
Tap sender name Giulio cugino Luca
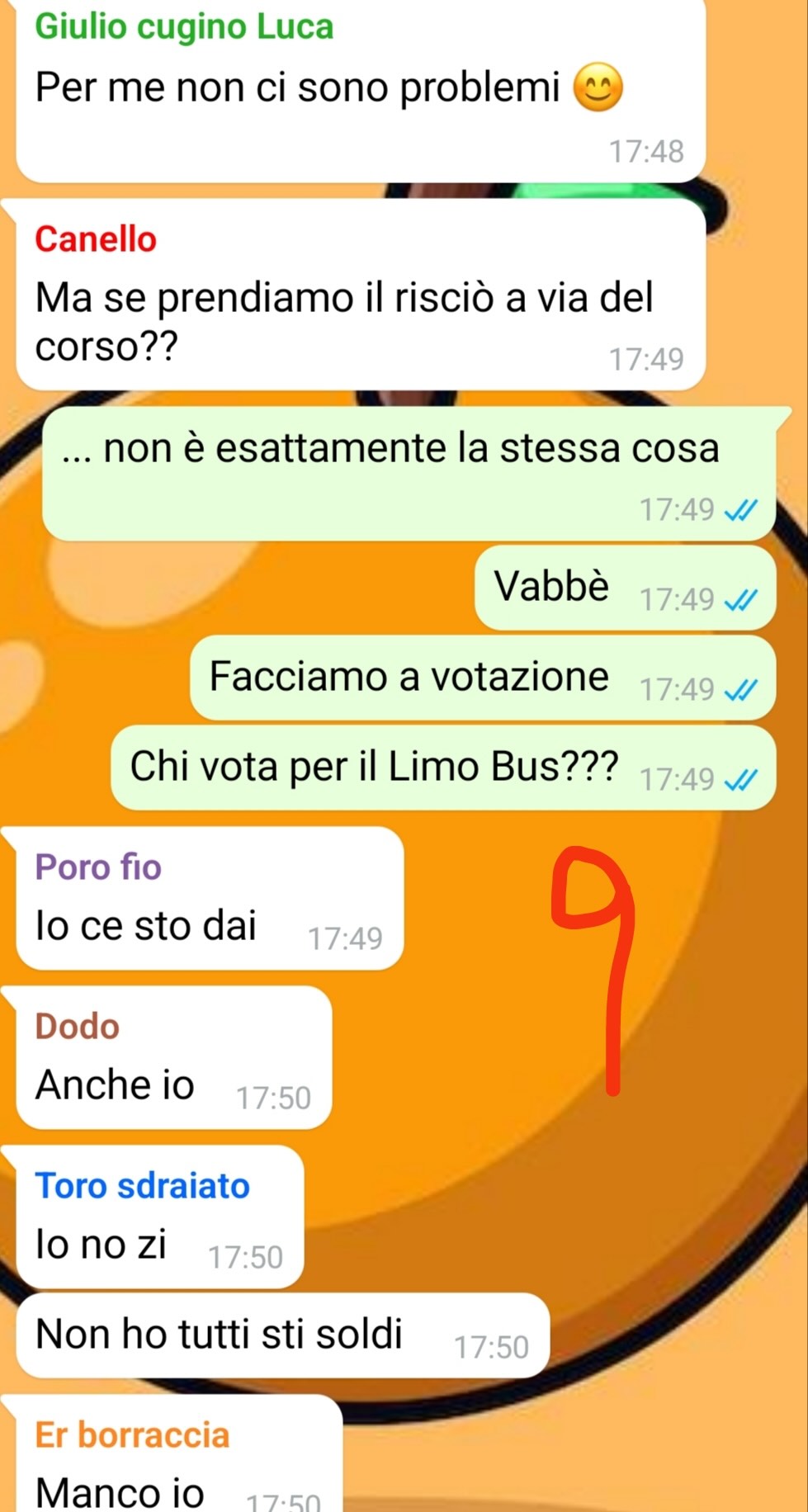point(184,27)
